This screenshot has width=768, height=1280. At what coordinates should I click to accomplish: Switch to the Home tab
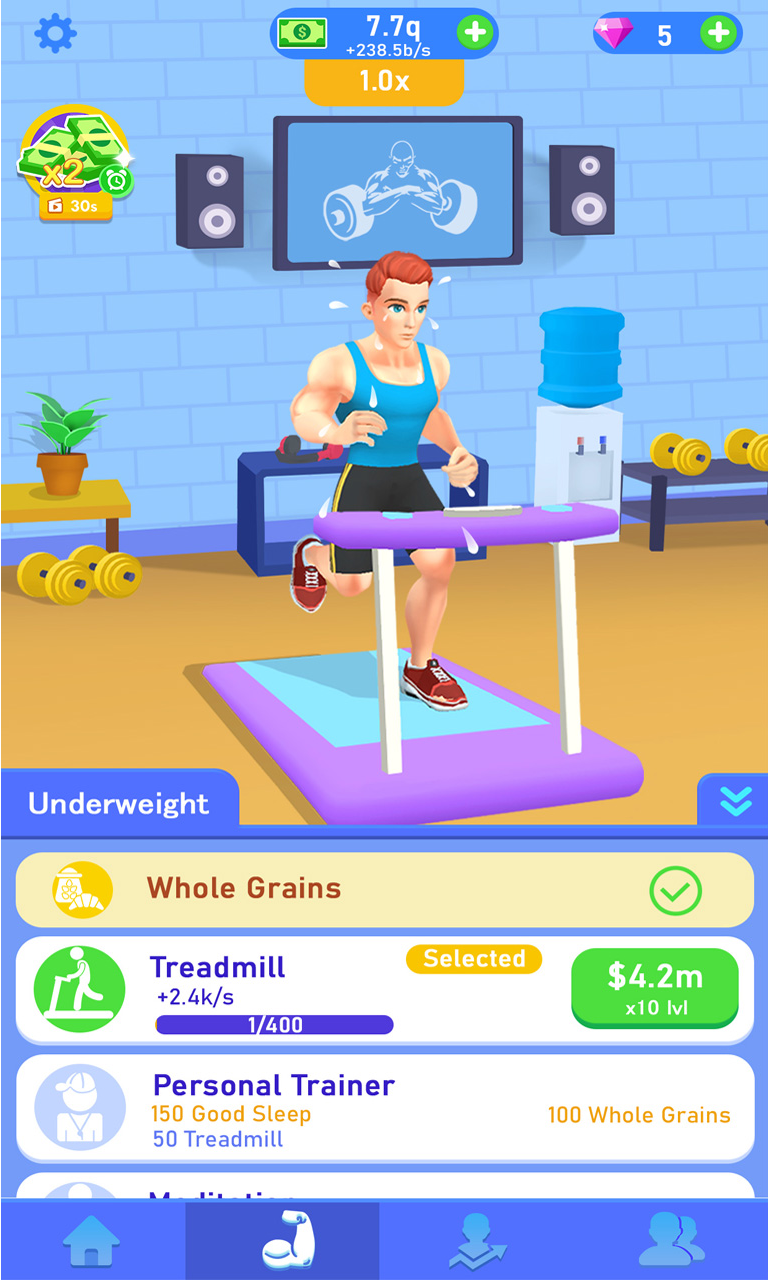pyautogui.click(x=92, y=1241)
